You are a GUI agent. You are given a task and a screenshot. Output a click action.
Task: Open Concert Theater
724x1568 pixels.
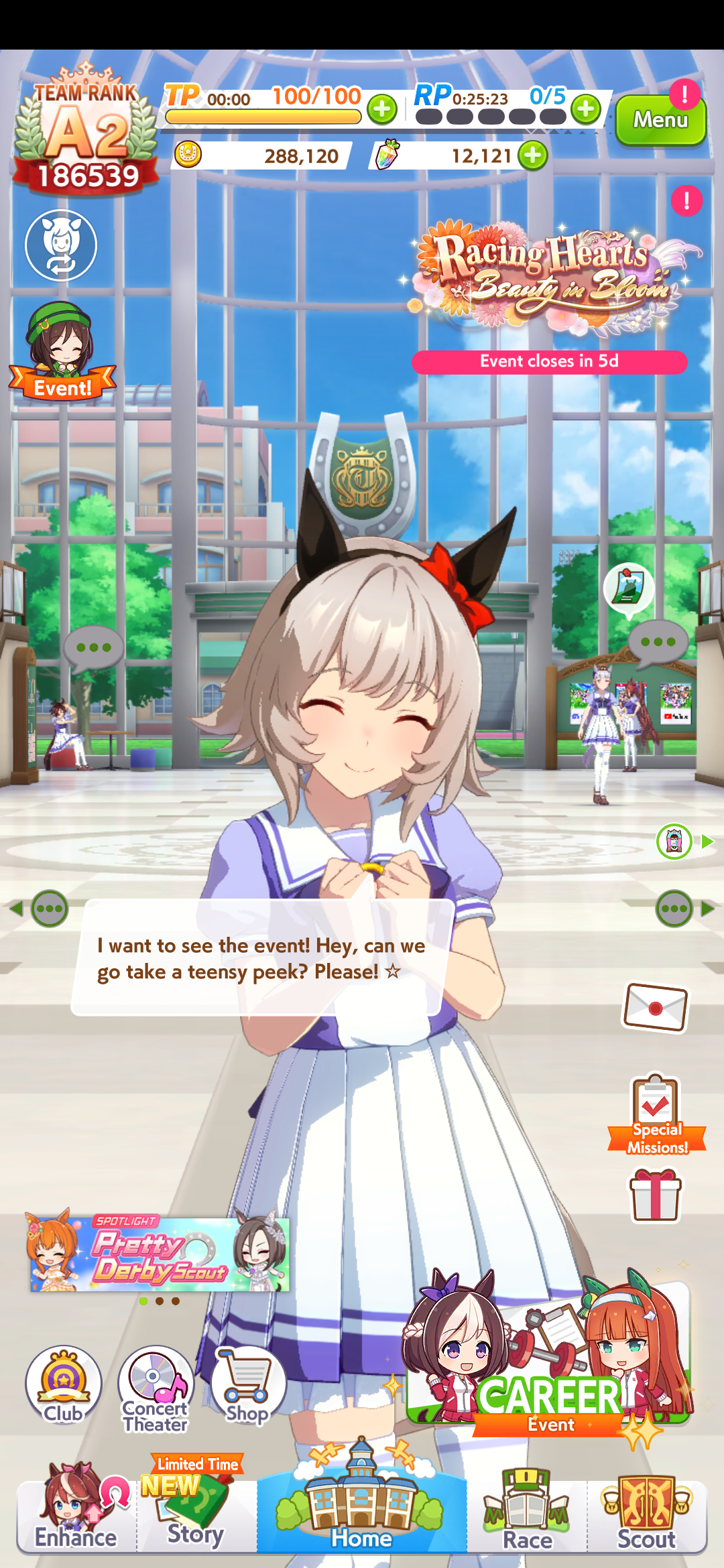coord(156,1387)
